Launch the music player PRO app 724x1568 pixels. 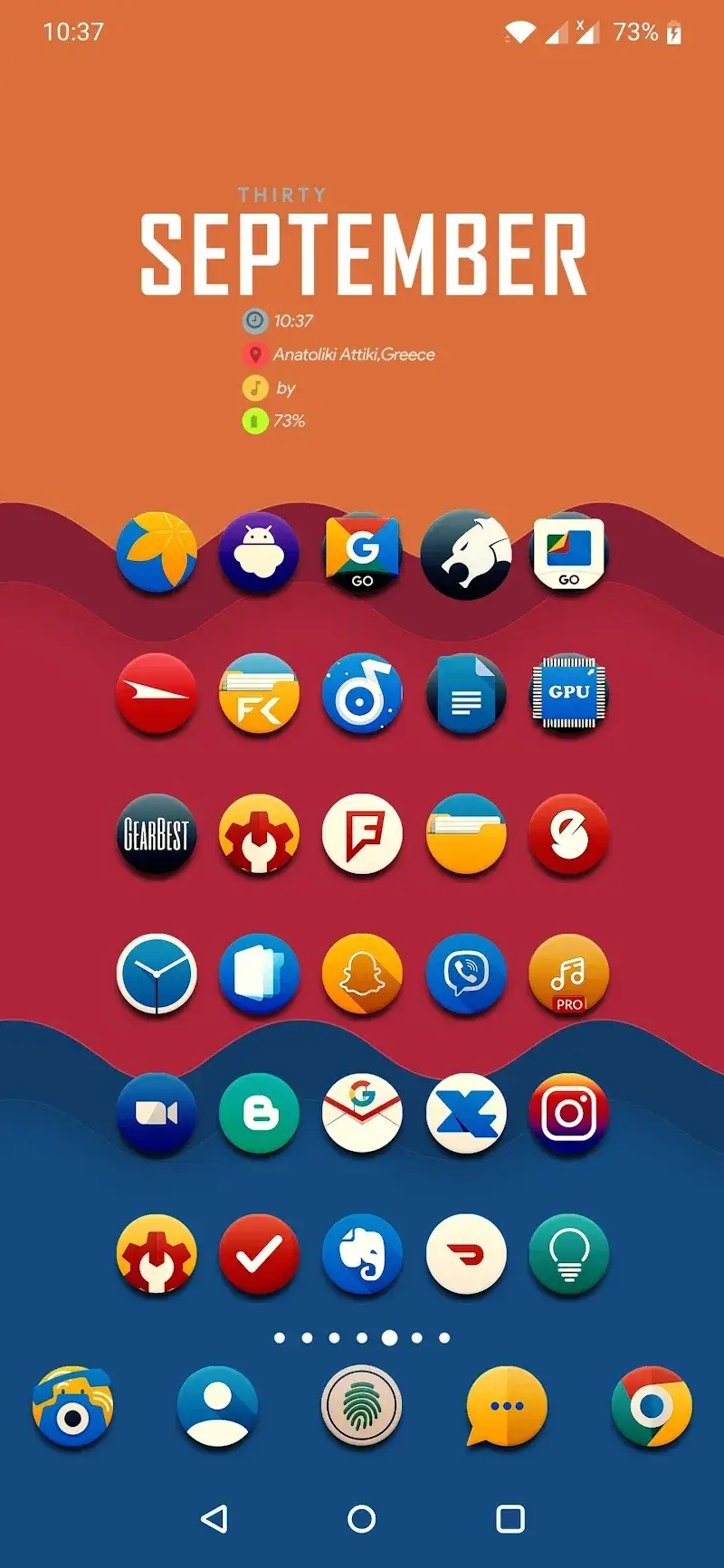(568, 974)
